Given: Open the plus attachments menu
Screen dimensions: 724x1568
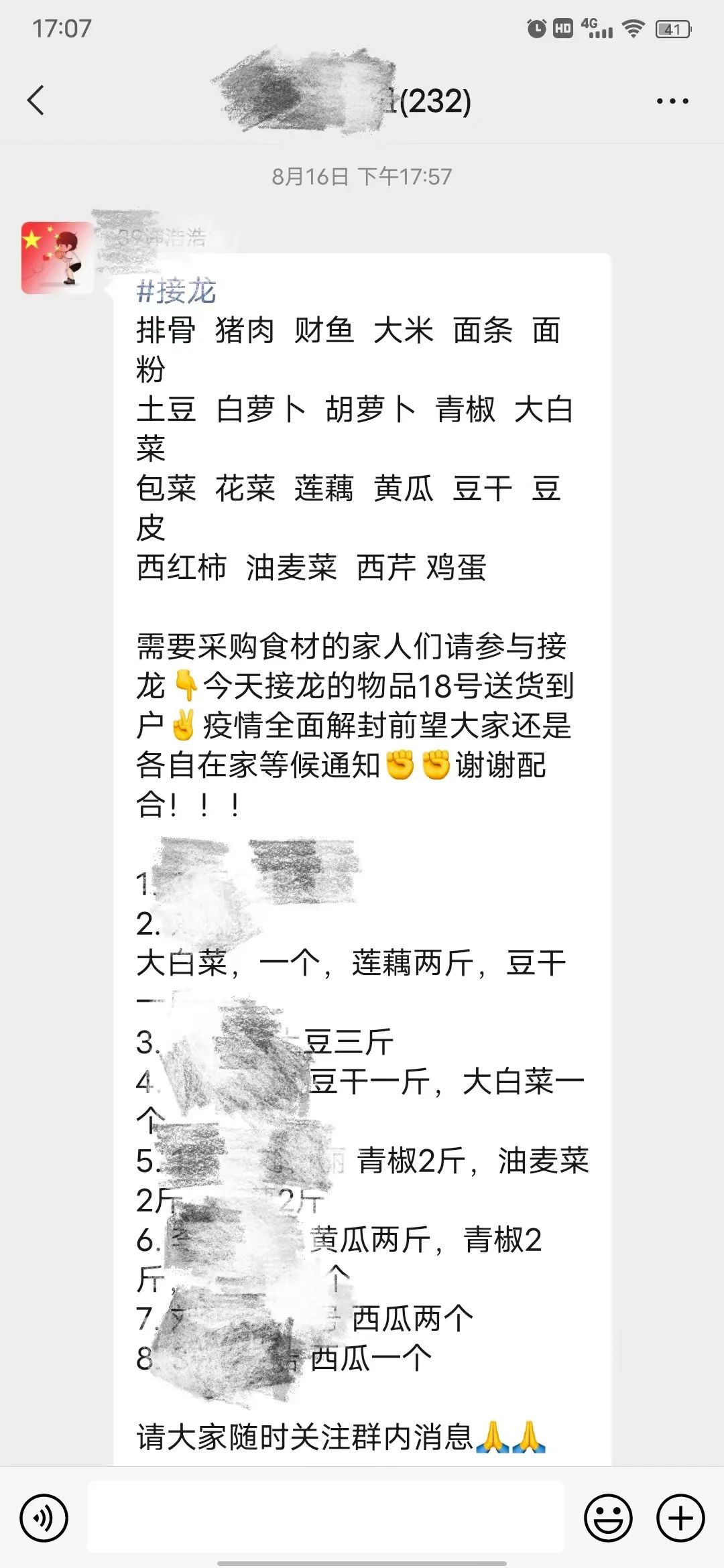Looking at the screenshot, I should tap(680, 1517).
